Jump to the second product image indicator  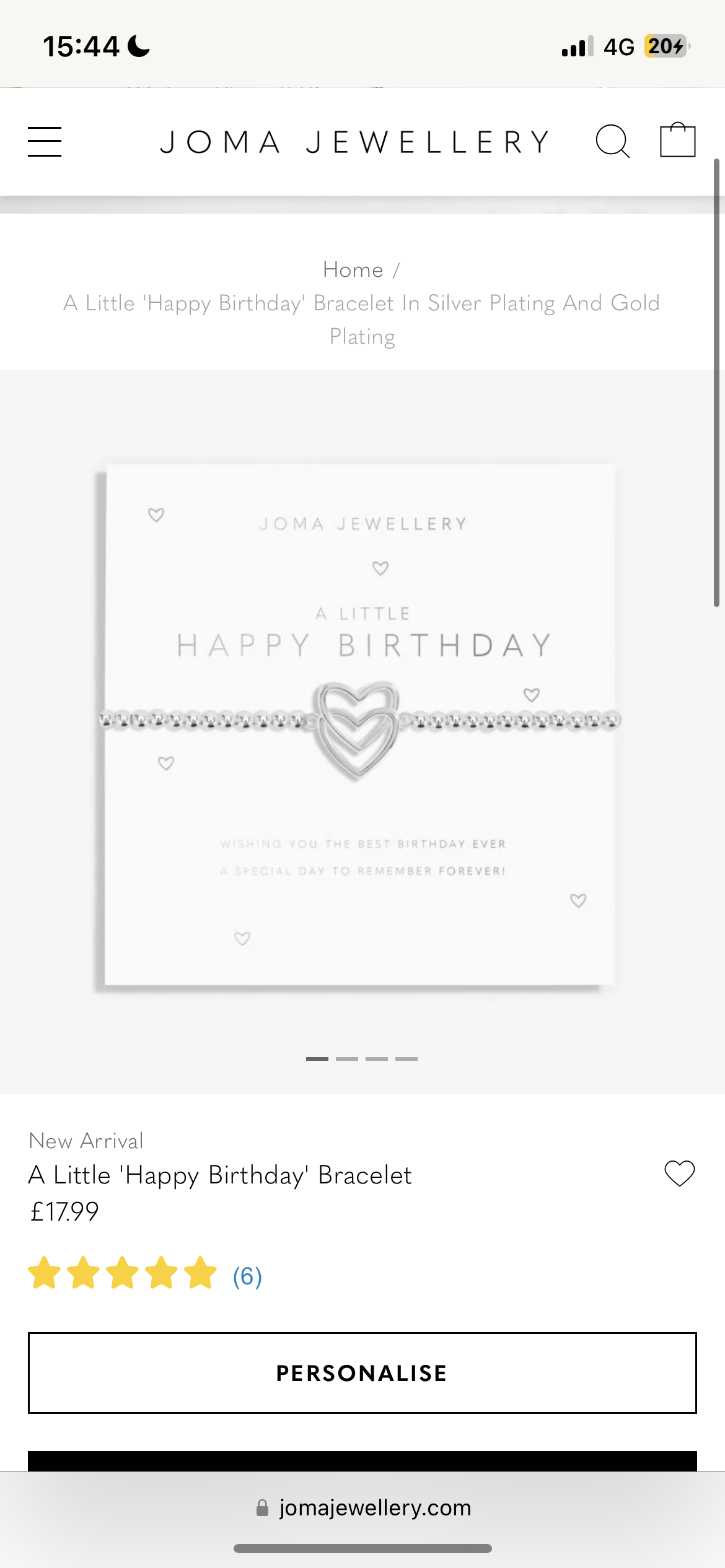[347, 1059]
